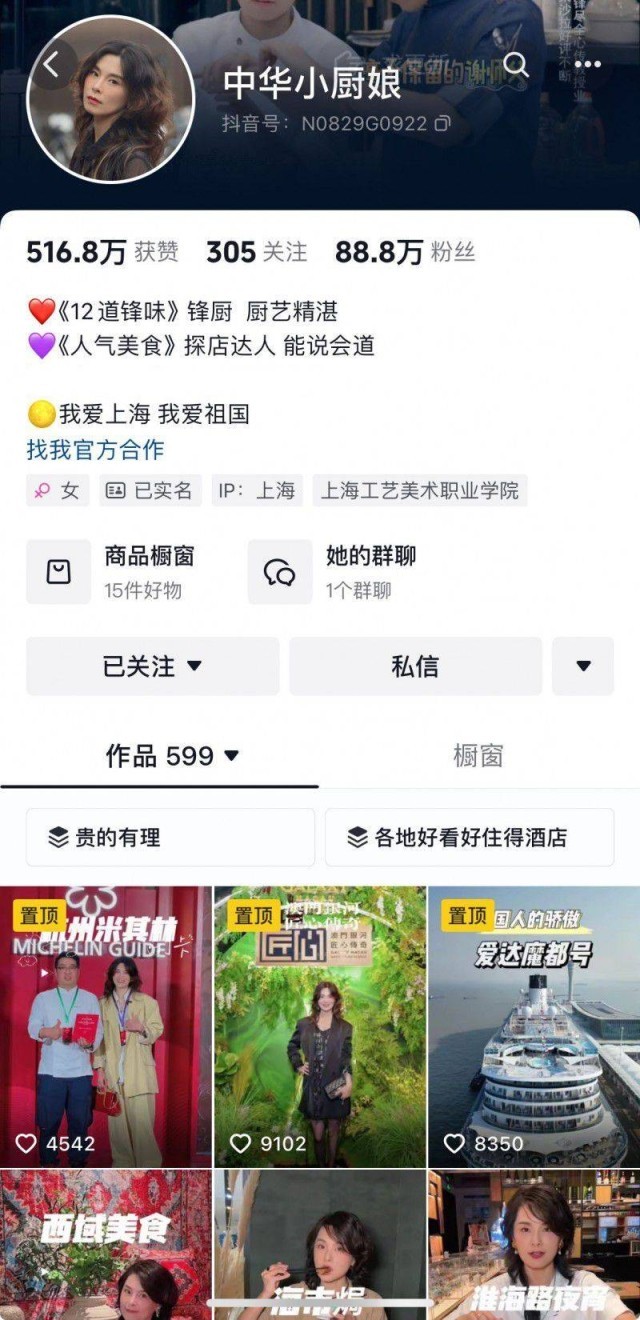
Task: Tap the 找我官方合作 link
Action: click(95, 450)
